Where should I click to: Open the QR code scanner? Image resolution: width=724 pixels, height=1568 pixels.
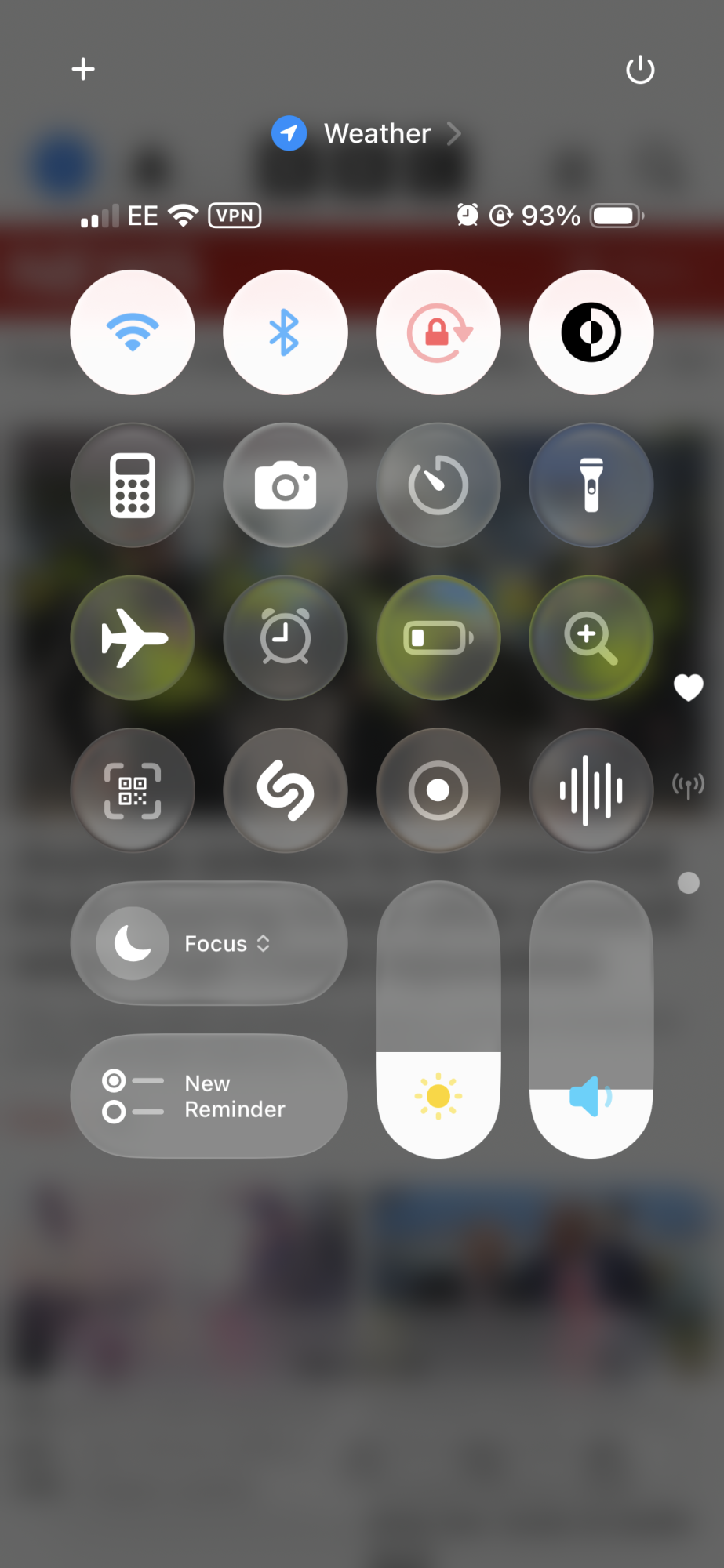(x=133, y=791)
